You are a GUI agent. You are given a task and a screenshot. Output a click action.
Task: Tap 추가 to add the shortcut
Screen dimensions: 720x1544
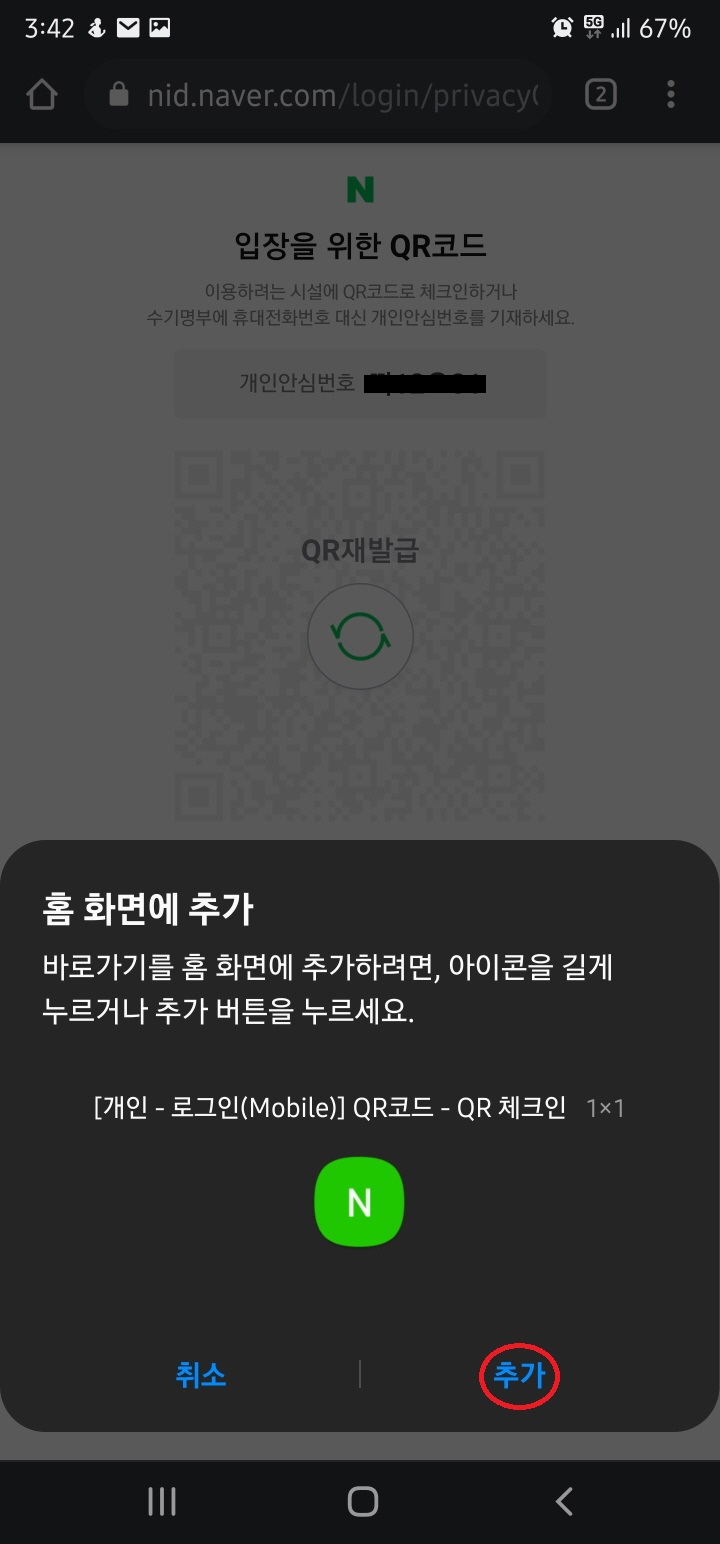pos(519,1376)
